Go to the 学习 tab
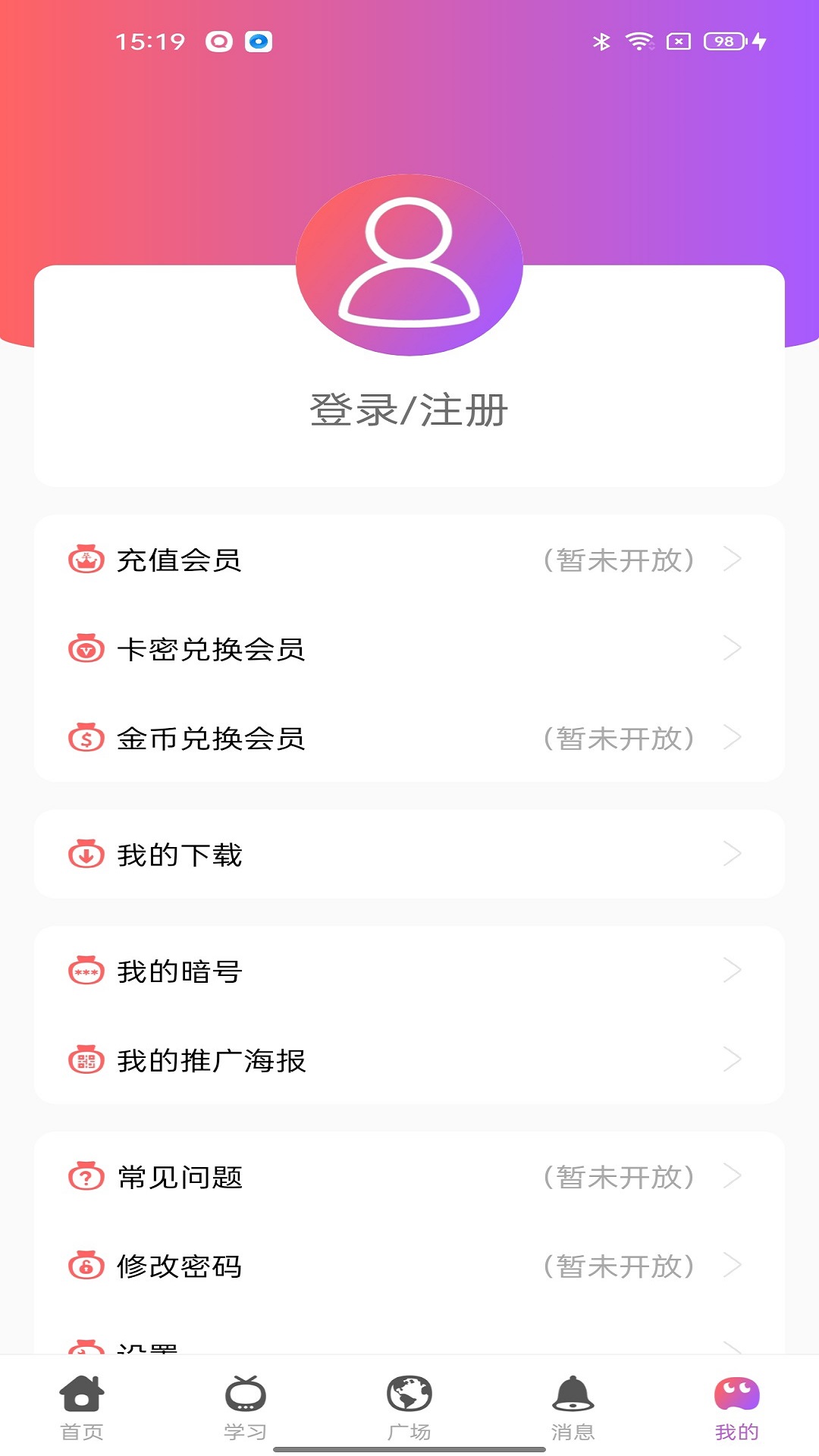819x1456 pixels. pyautogui.click(x=246, y=1407)
